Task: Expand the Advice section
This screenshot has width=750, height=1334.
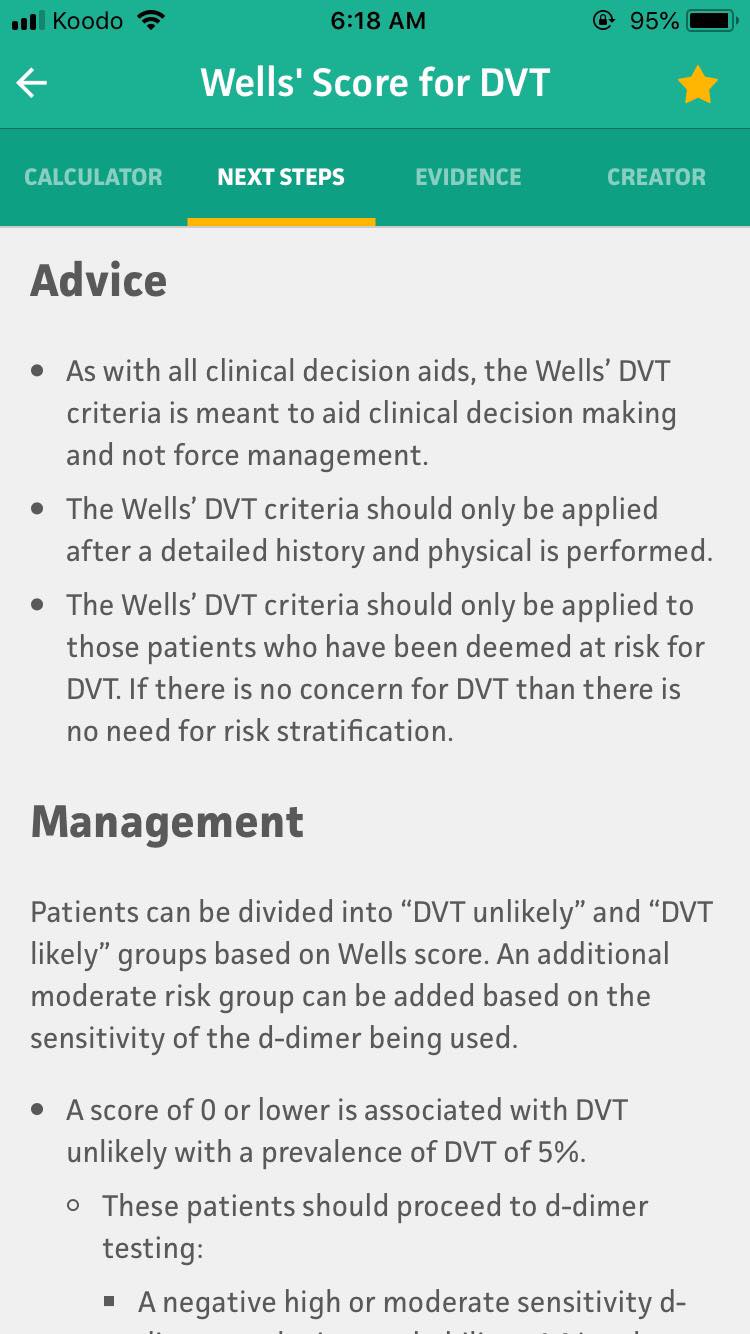Action: (x=99, y=281)
